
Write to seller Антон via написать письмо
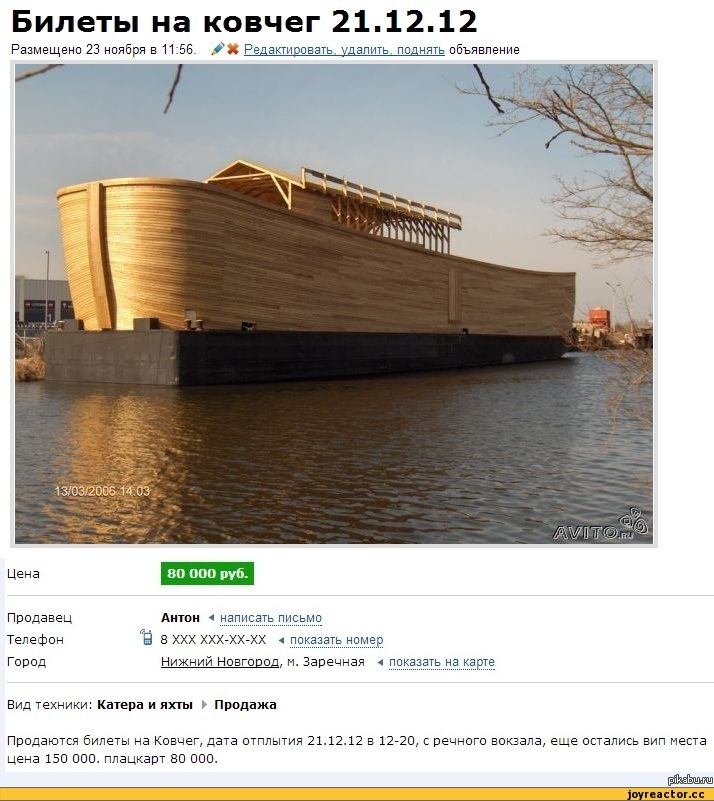tap(270, 618)
